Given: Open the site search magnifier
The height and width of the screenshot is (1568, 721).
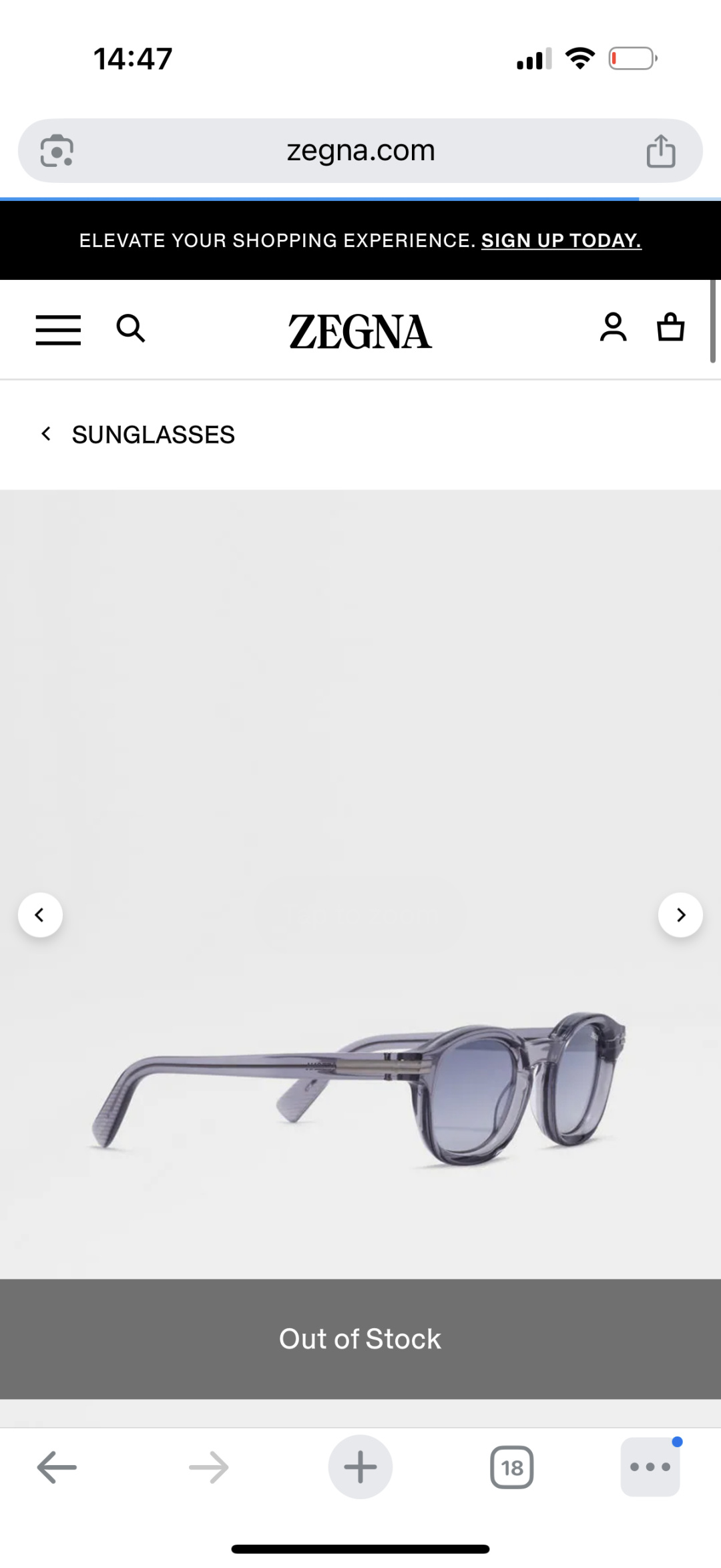Looking at the screenshot, I should click(x=131, y=329).
